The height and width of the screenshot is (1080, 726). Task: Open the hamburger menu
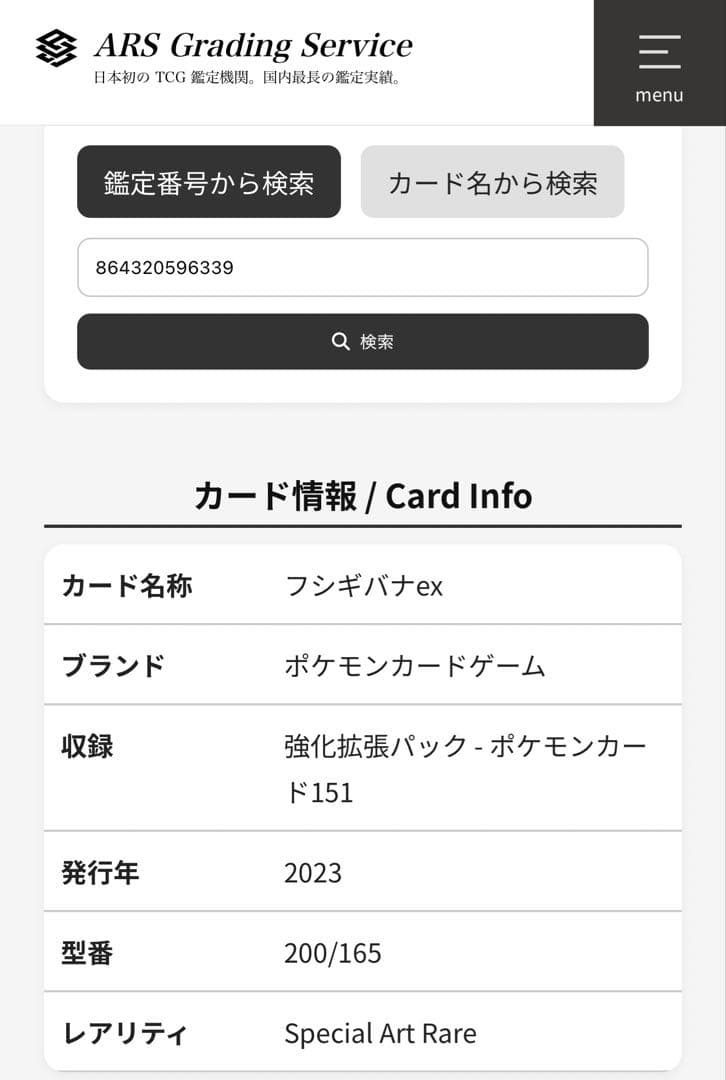pos(659,63)
